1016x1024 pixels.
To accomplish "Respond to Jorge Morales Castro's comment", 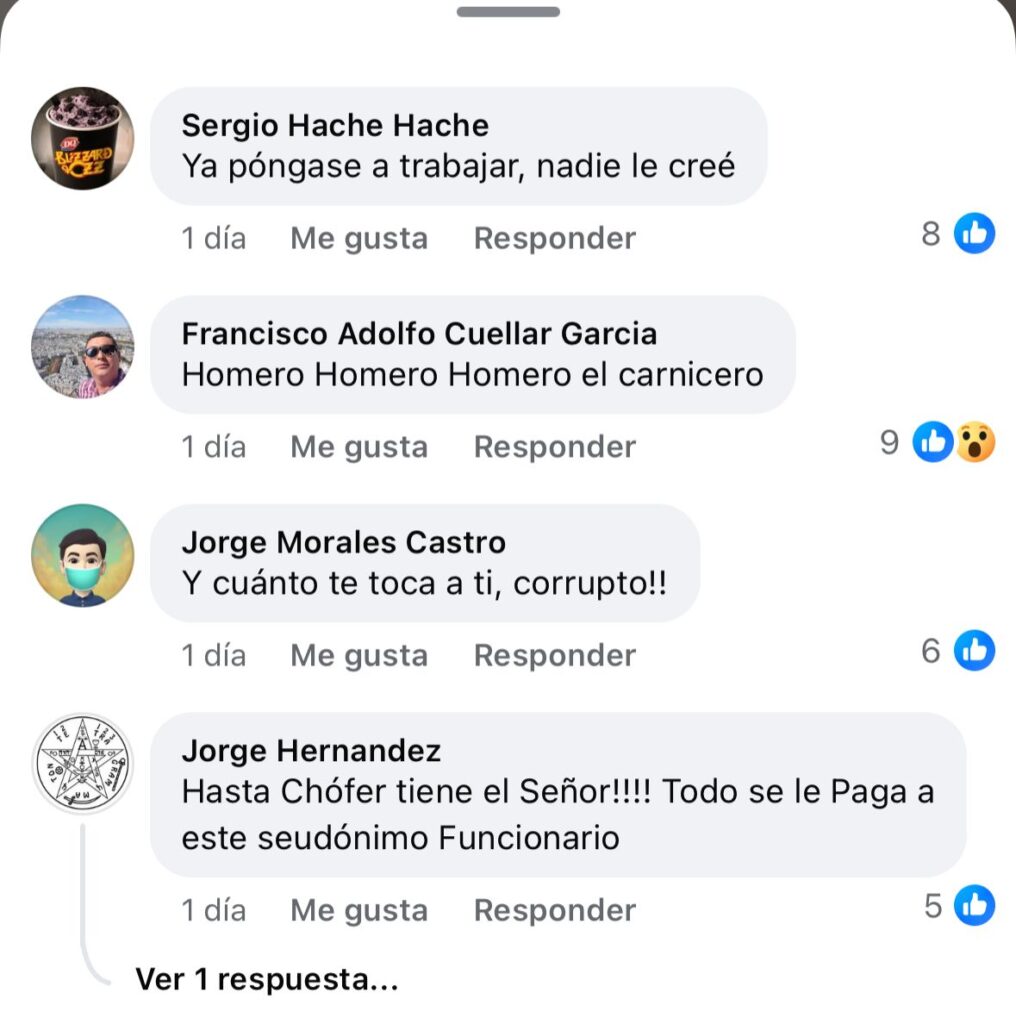I will click(x=554, y=655).
